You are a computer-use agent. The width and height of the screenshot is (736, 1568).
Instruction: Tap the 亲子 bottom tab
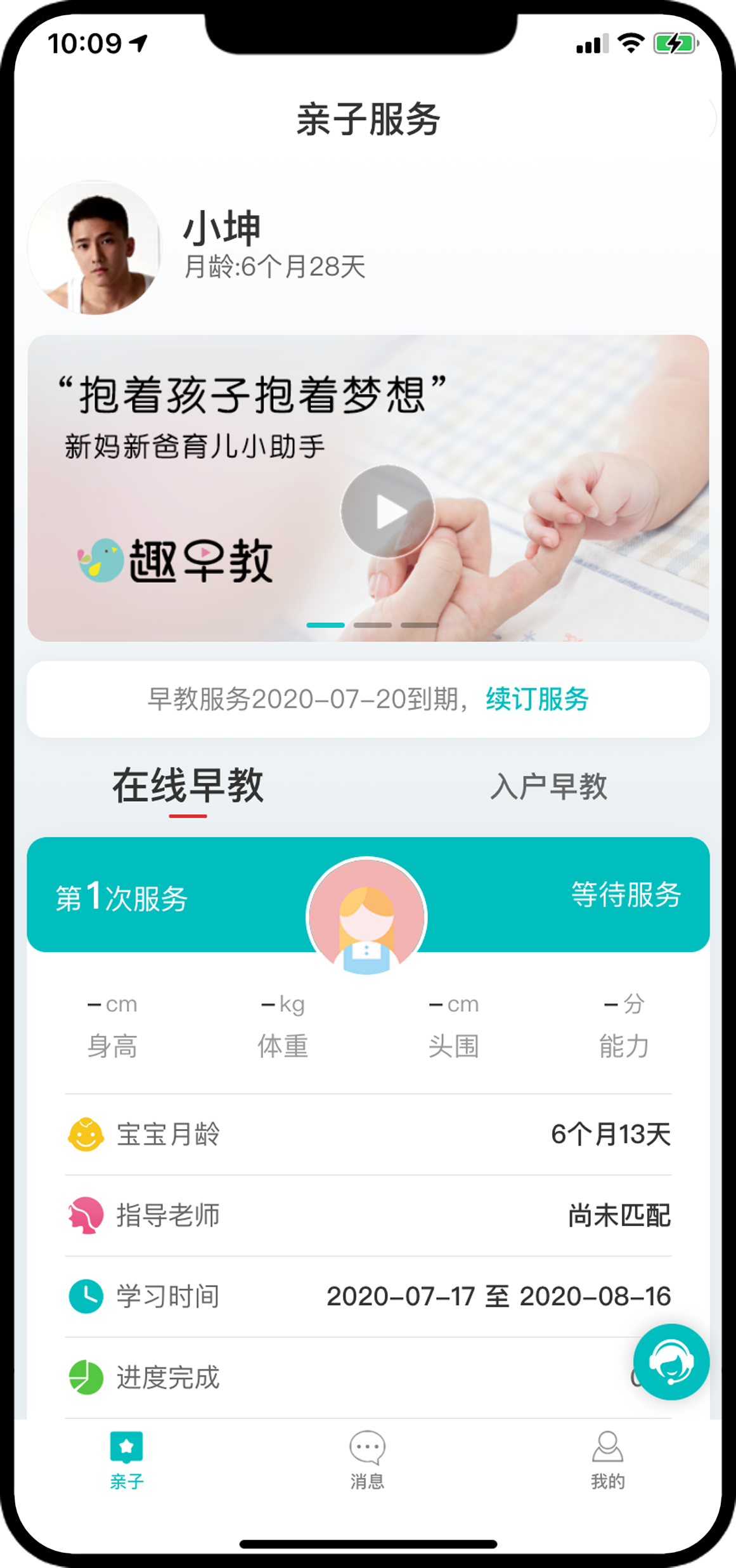[x=126, y=1460]
